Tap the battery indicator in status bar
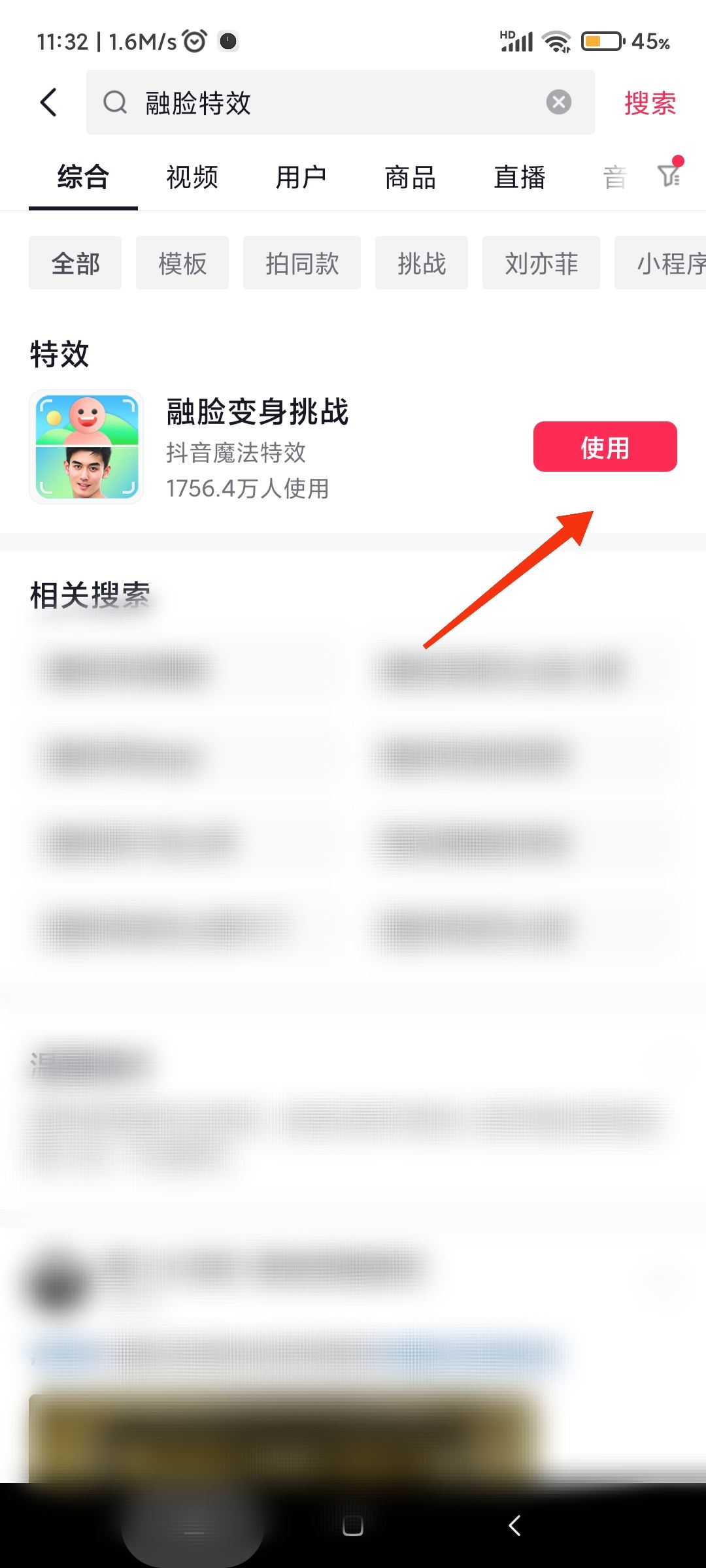Viewport: 706px width, 1568px height. click(x=601, y=41)
